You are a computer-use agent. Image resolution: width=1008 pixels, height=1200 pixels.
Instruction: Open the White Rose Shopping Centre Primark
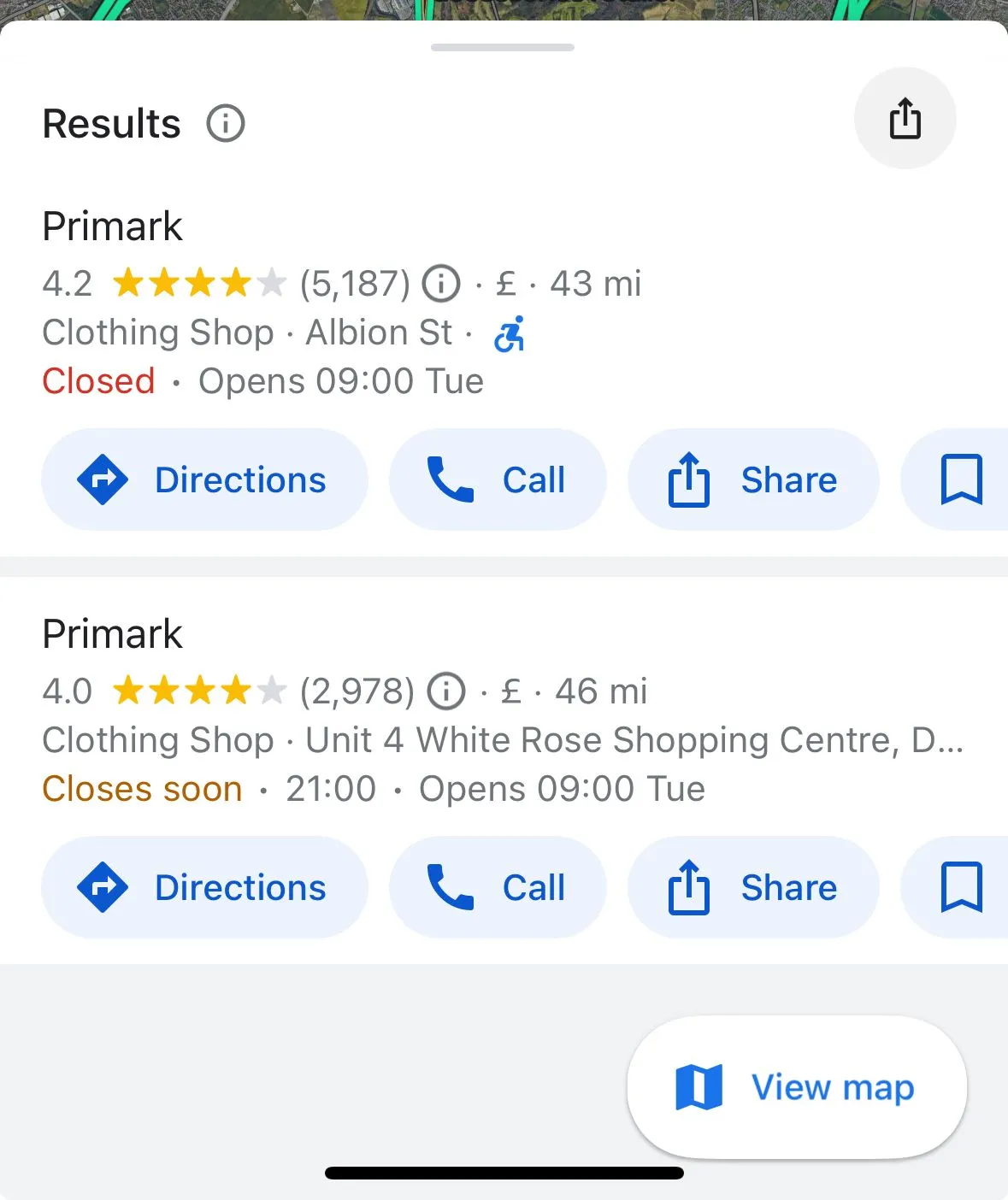tap(113, 634)
